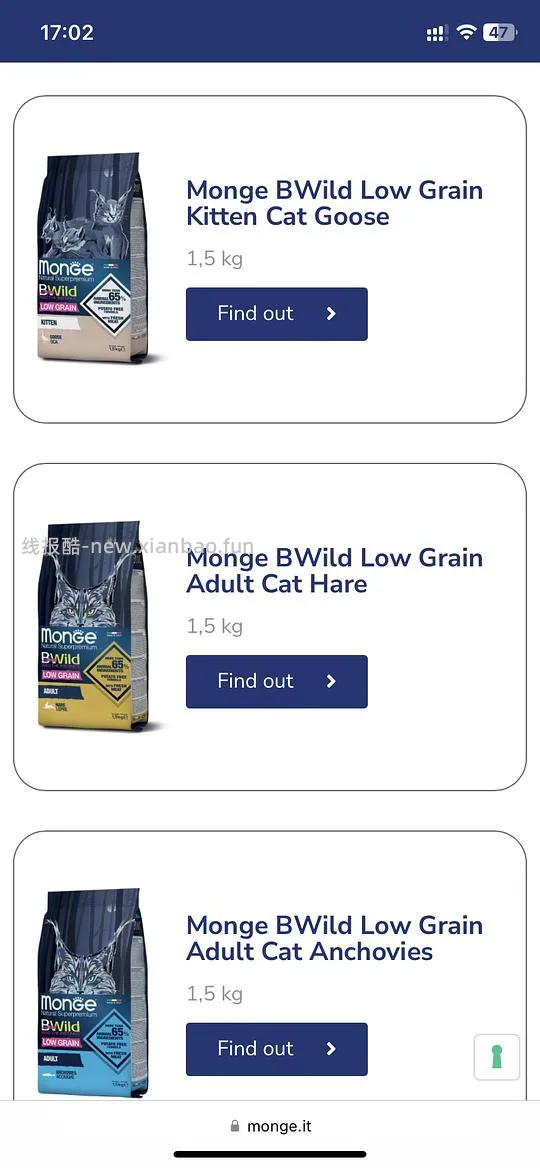Viewport: 540px width, 1168px height.
Task: Open the Monge BWild Adult Cat Hare card
Action: (270, 626)
